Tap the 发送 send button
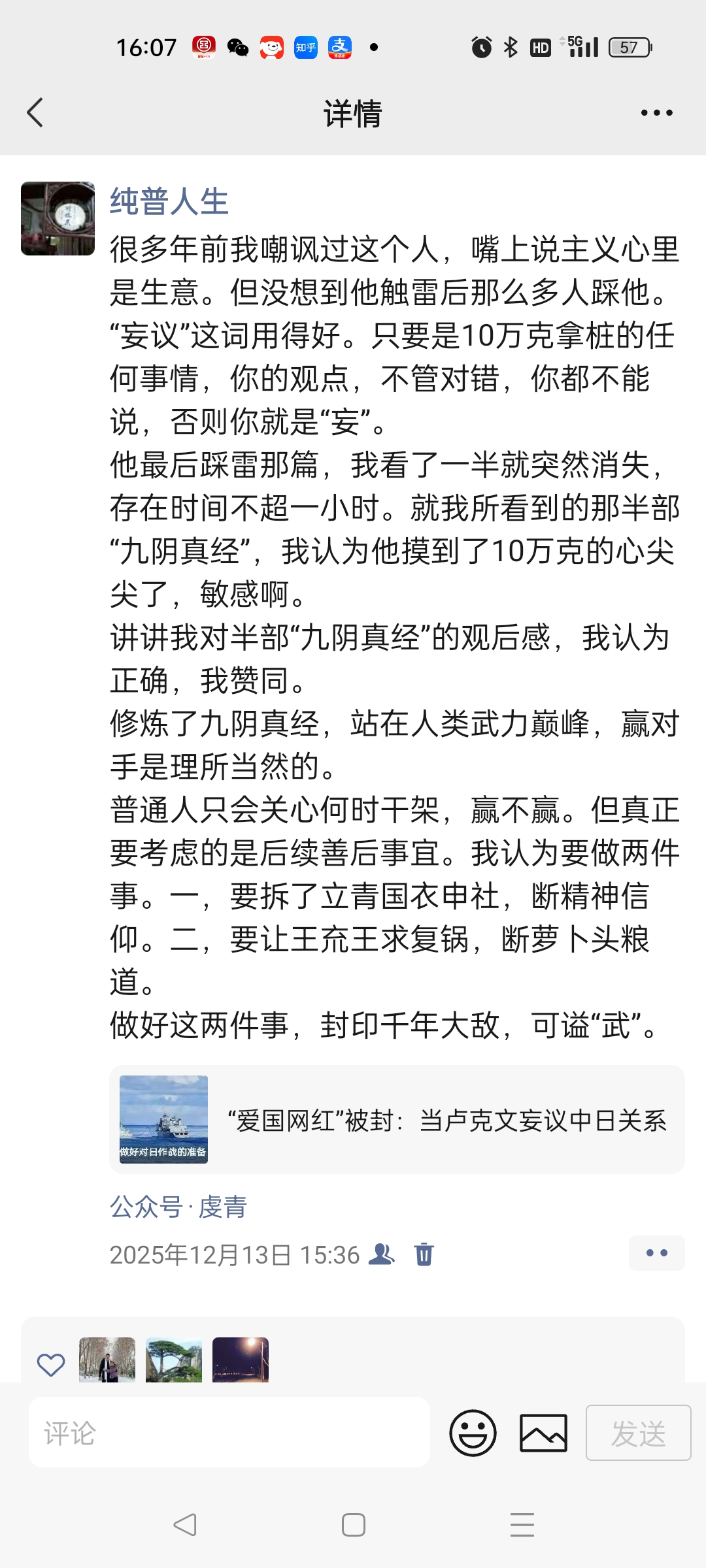 tap(638, 1433)
